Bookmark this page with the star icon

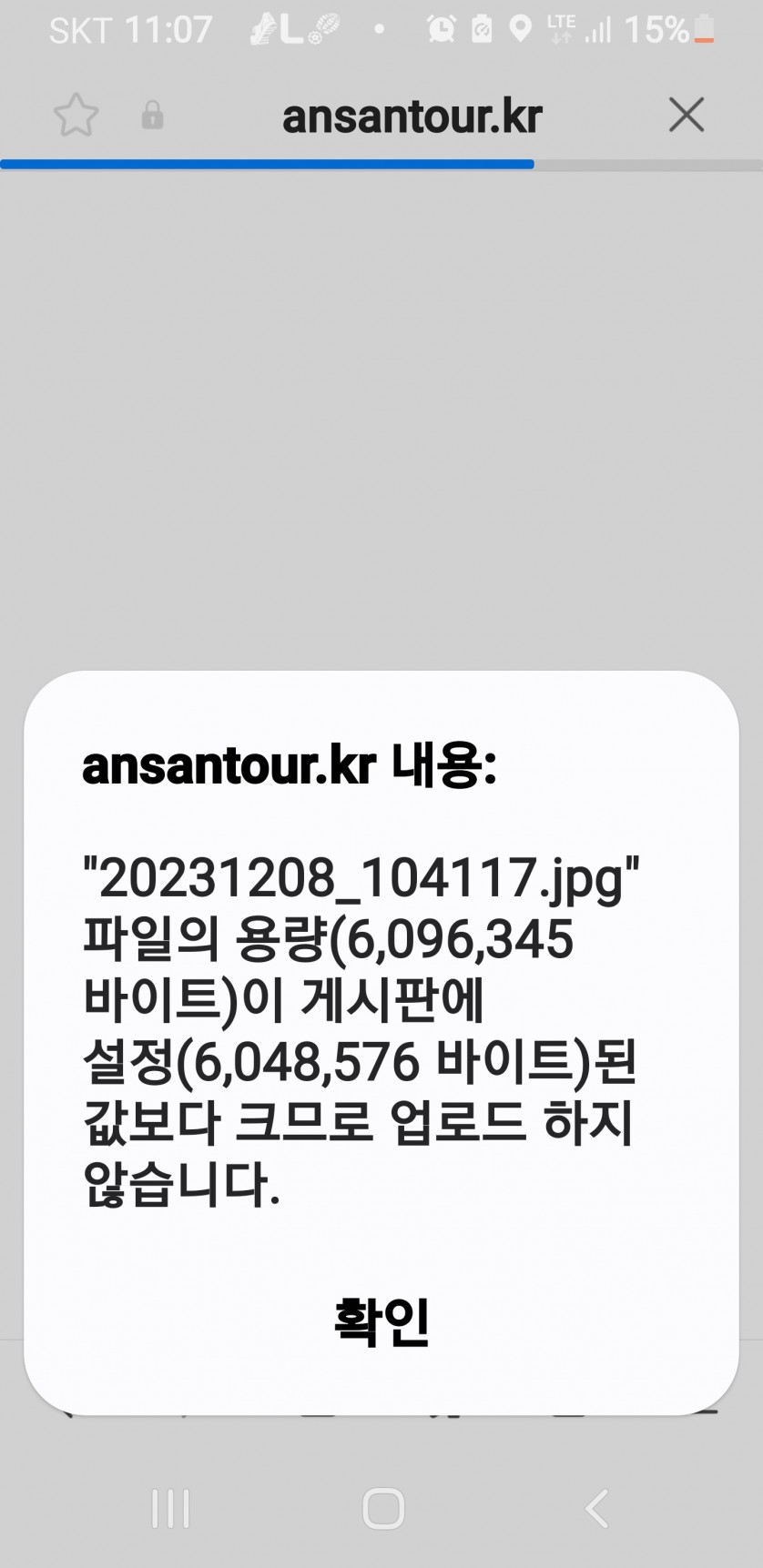coord(76,116)
